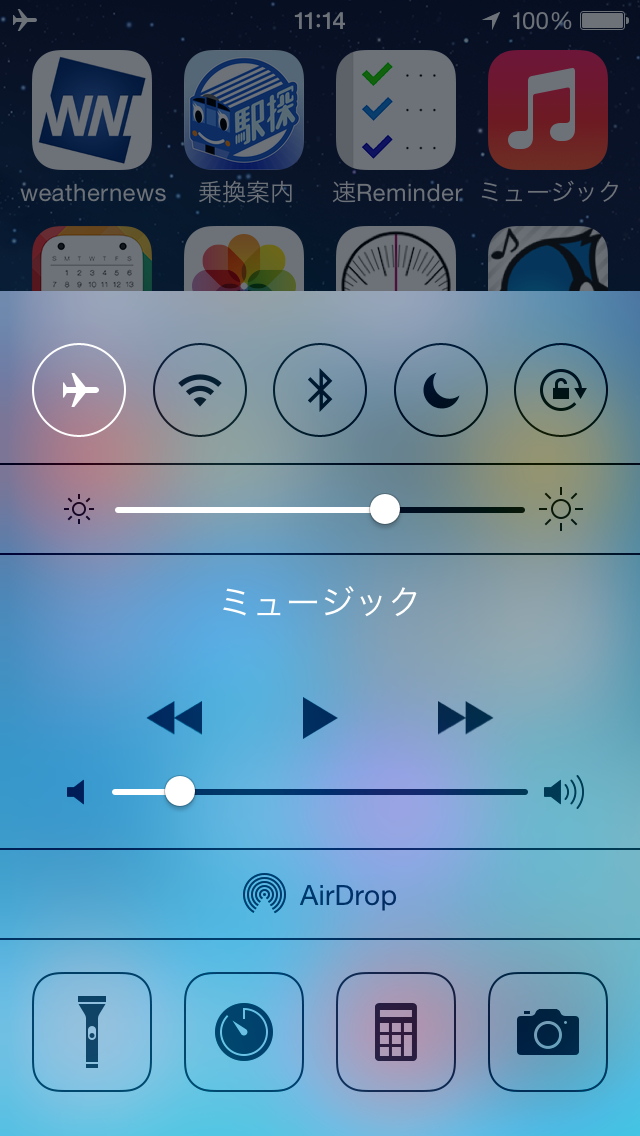The height and width of the screenshot is (1136, 640).
Task: Play music
Action: click(x=320, y=718)
